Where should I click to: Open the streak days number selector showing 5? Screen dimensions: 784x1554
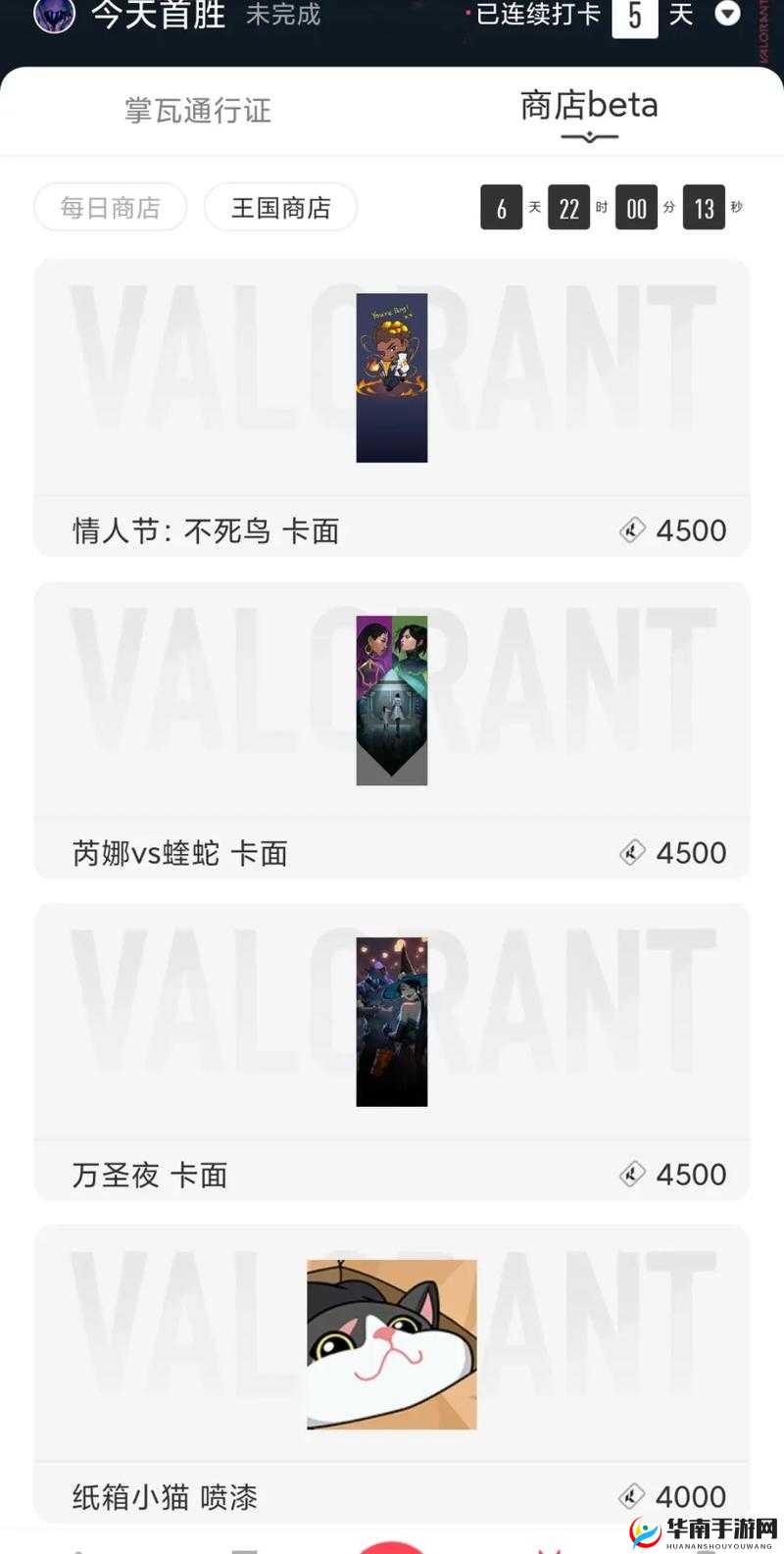click(635, 16)
